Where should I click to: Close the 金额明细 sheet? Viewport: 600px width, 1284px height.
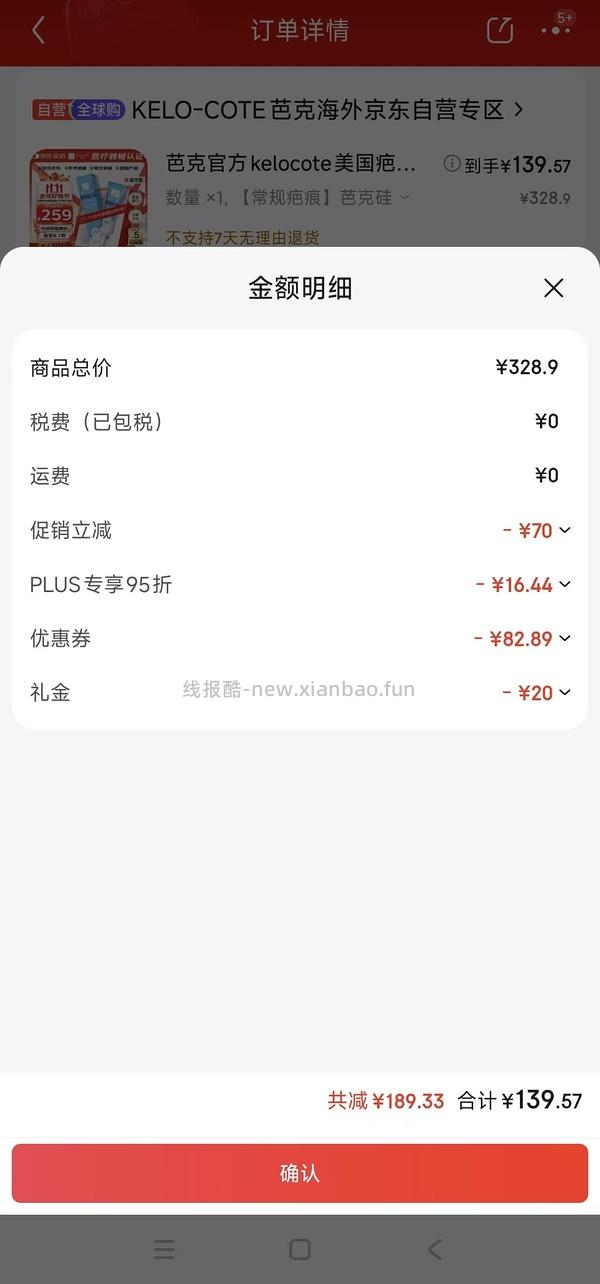pyautogui.click(x=553, y=289)
